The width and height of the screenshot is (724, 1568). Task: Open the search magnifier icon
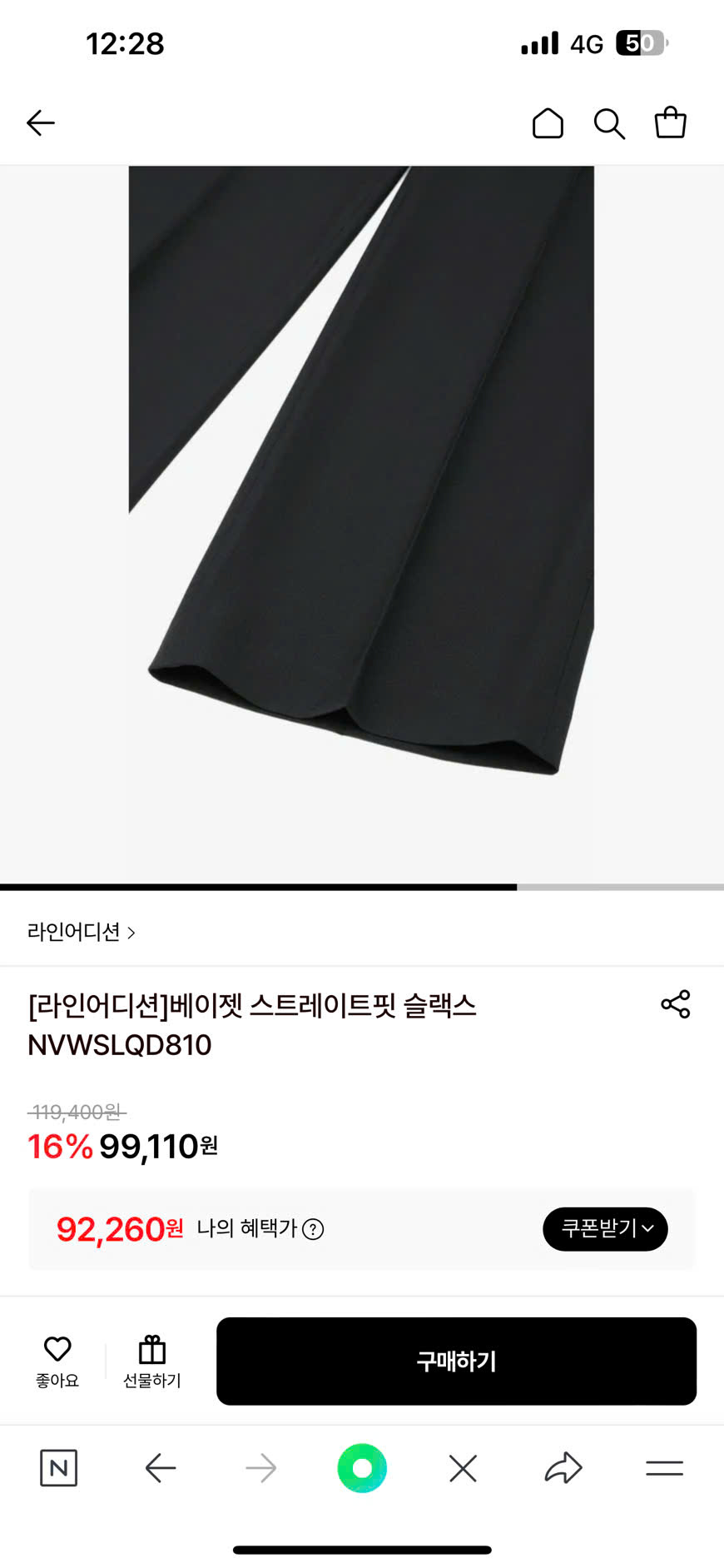[x=608, y=123]
